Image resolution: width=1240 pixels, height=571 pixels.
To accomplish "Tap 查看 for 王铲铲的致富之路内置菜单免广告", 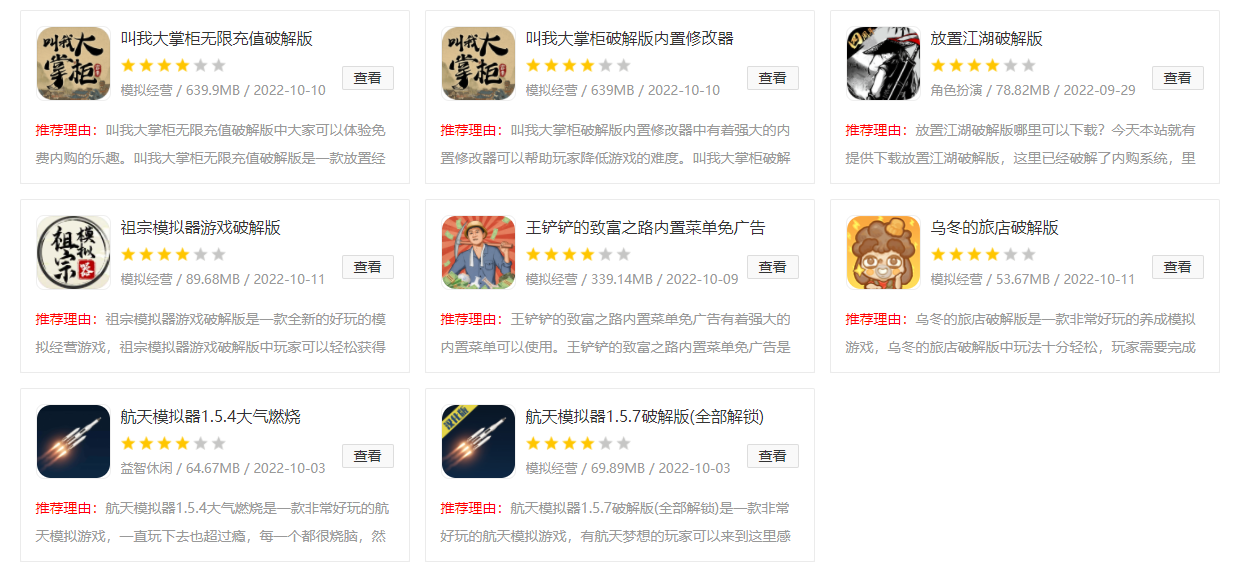I will [773, 267].
